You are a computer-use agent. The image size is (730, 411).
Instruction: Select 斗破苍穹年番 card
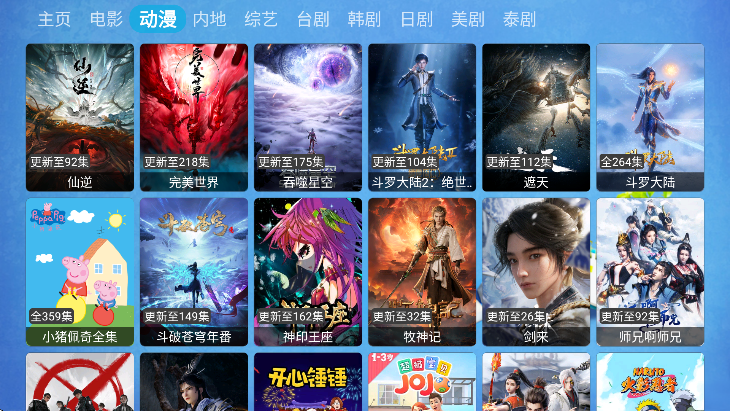coord(194,271)
